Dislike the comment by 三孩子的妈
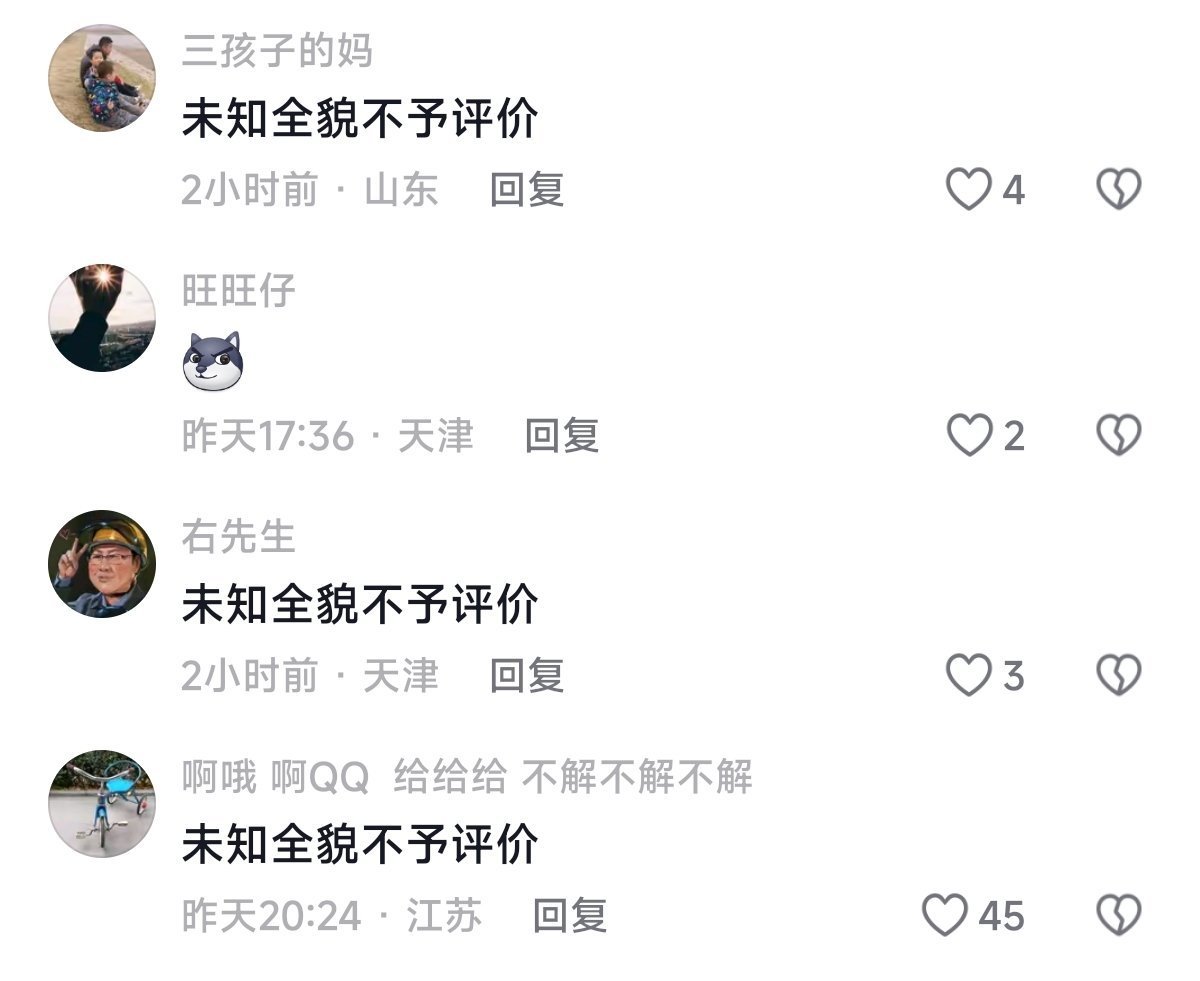 coord(1118,189)
